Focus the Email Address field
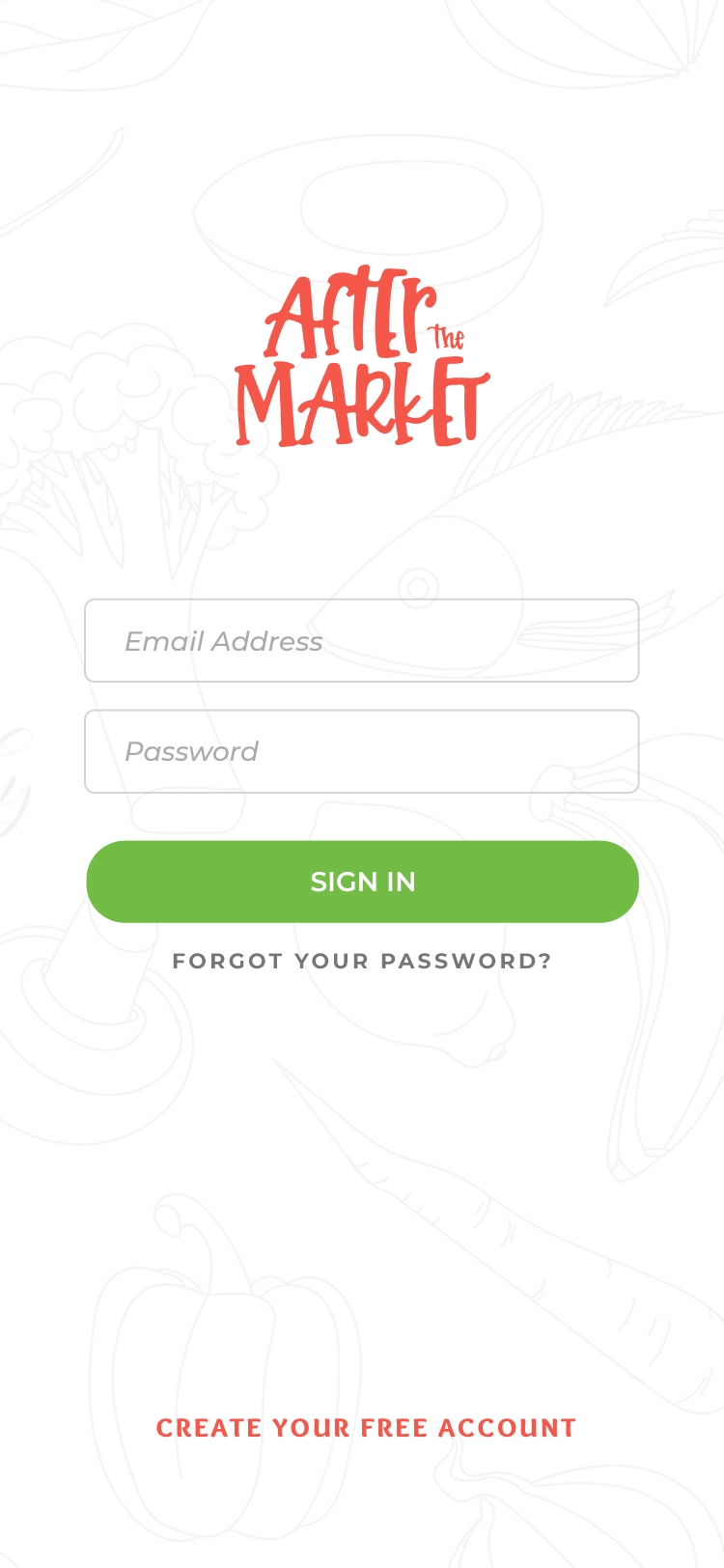 pos(362,641)
